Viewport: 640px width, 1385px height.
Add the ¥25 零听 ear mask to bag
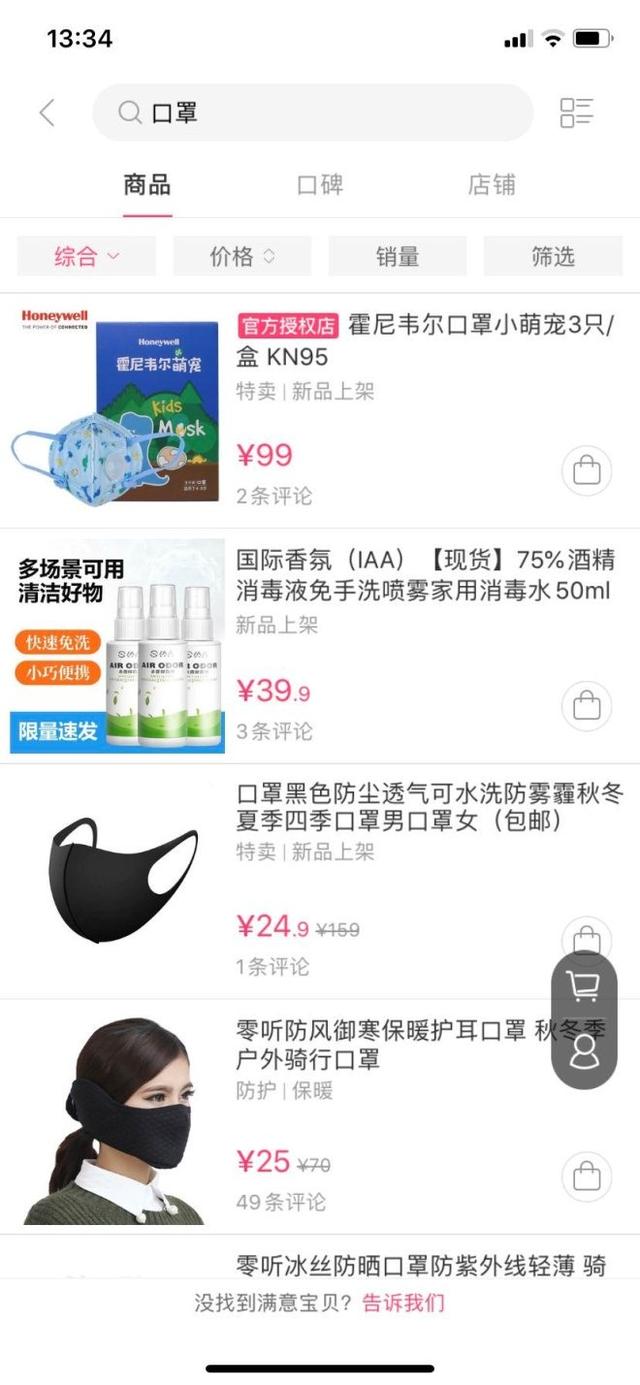(x=587, y=1176)
